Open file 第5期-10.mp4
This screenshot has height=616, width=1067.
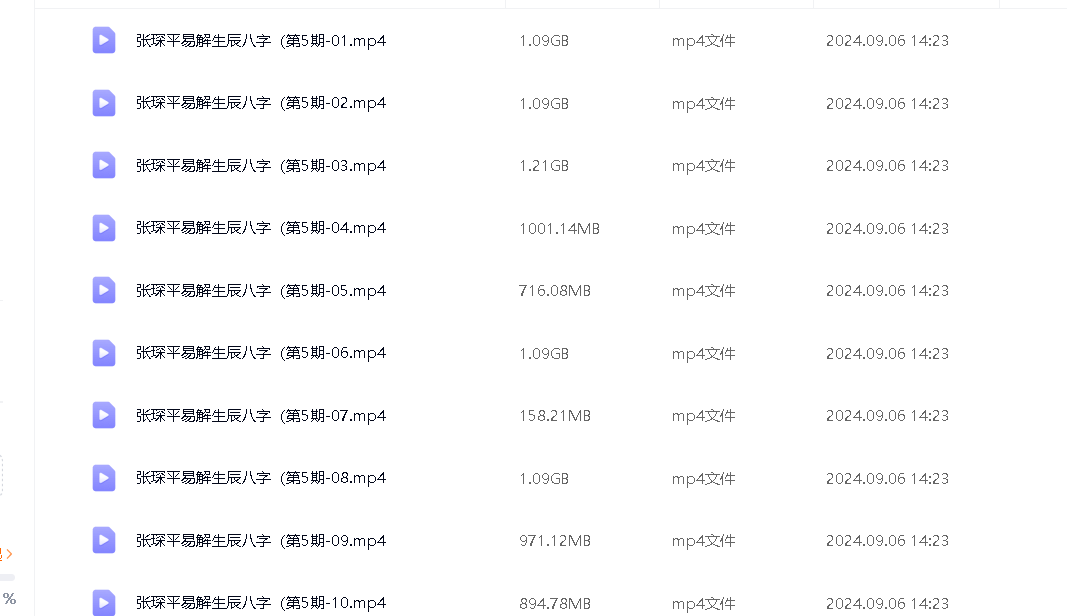[x=260, y=603]
